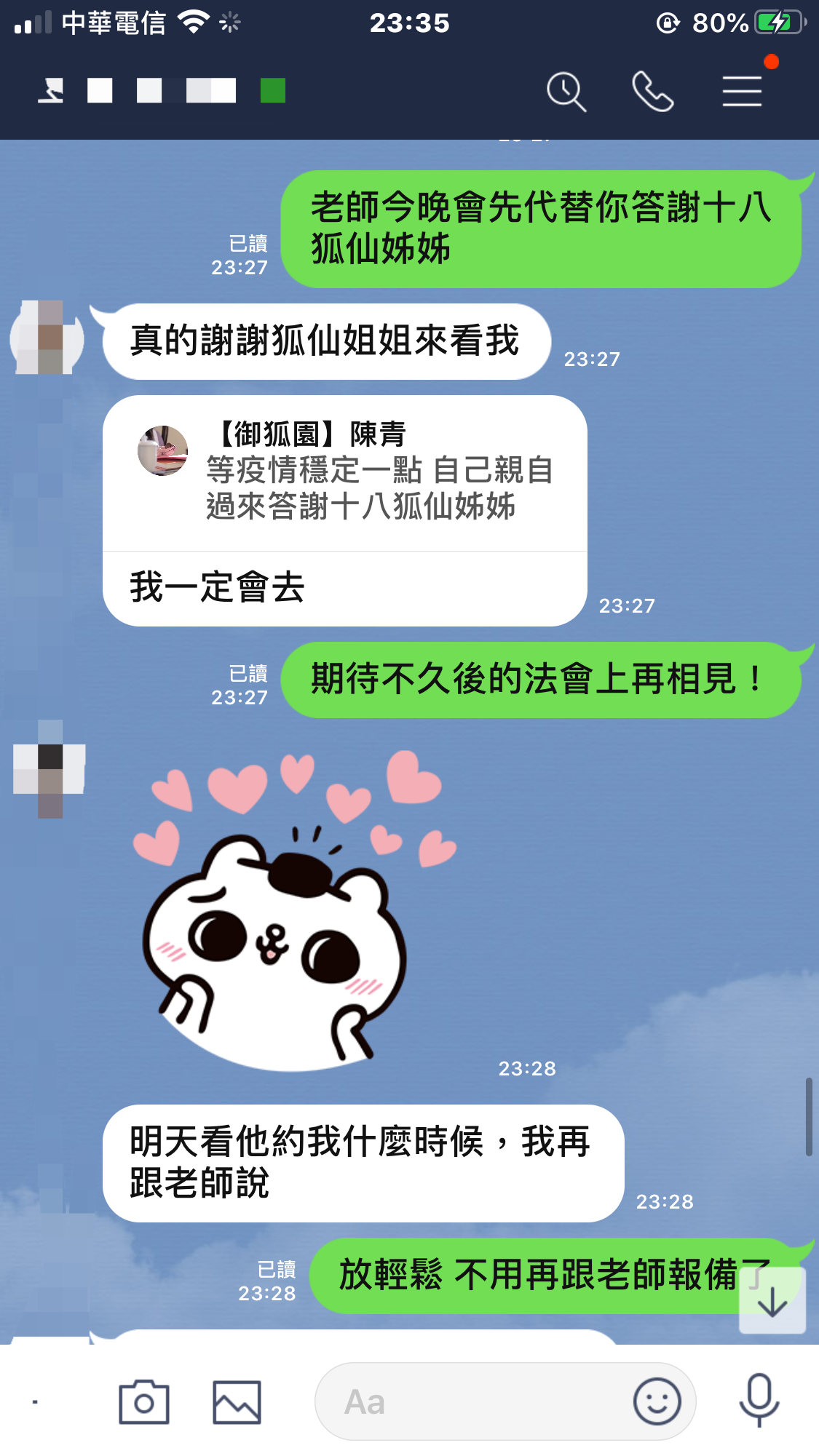Viewport: 819px width, 1456px height.
Task: Open the chat menu
Action: pyautogui.click(x=742, y=92)
